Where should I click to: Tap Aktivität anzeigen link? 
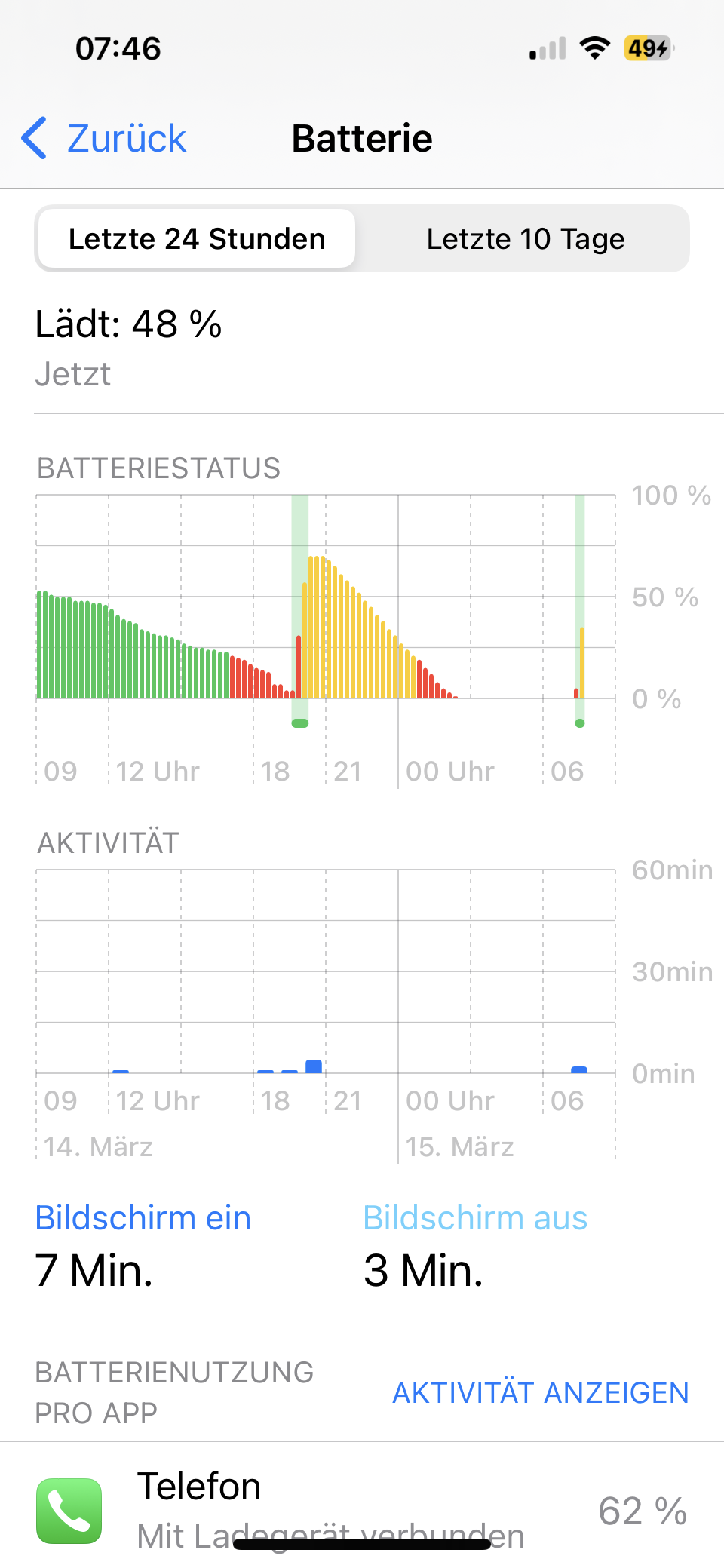pos(540,1392)
